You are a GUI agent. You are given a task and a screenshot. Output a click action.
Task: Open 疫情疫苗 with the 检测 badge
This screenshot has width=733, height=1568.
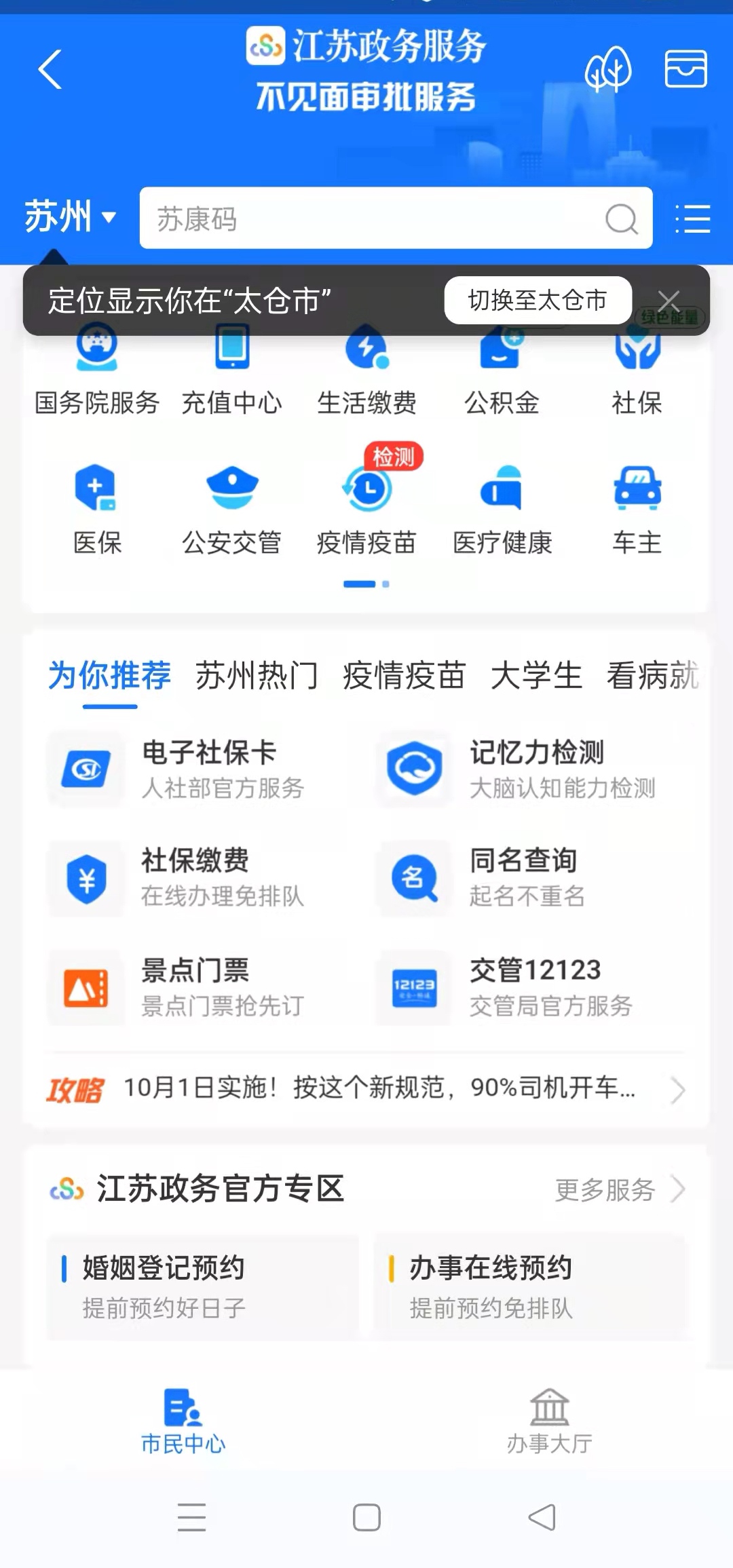pos(366,509)
